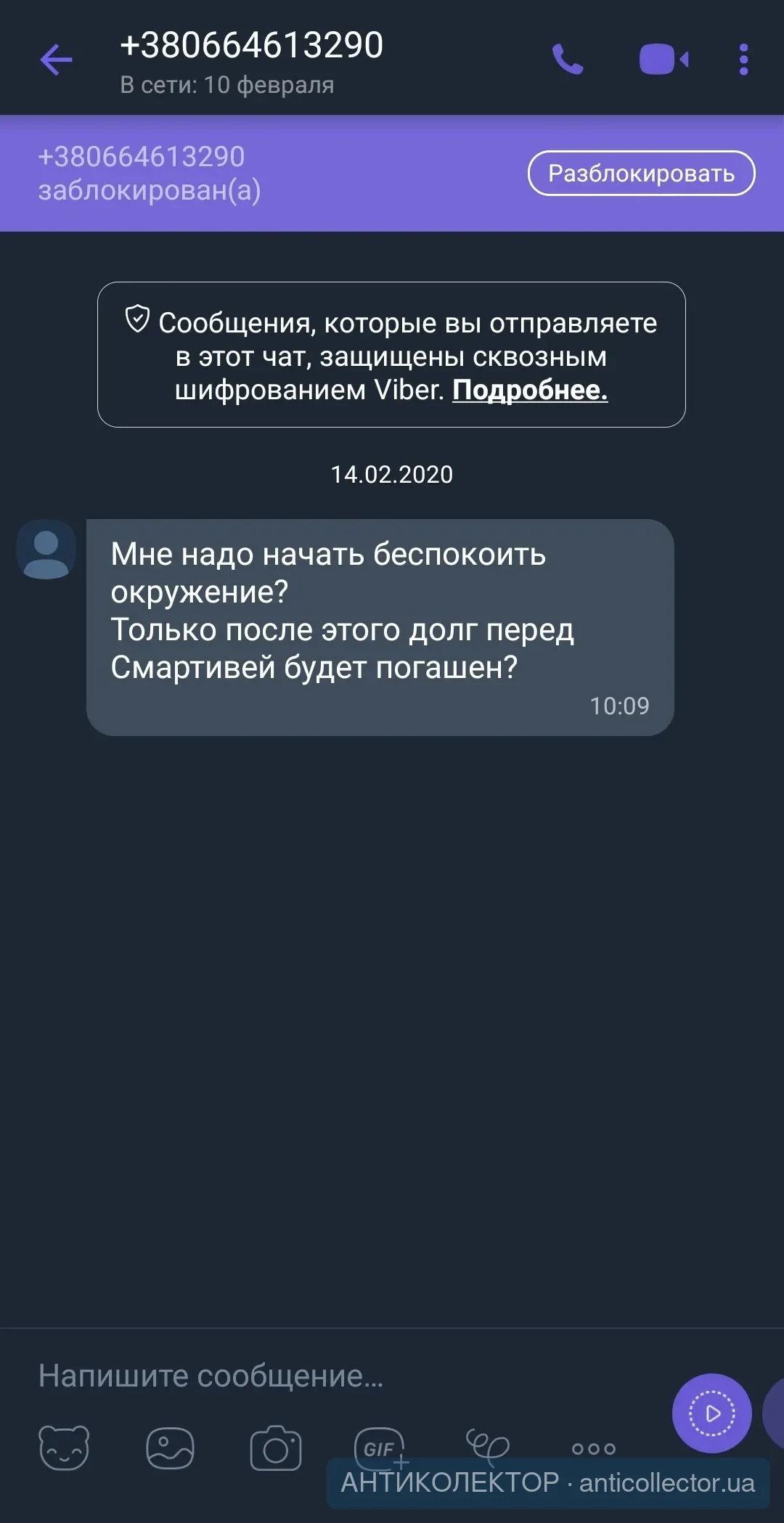Open the sticker picker bear icon
784x1523 pixels.
tap(64, 1448)
